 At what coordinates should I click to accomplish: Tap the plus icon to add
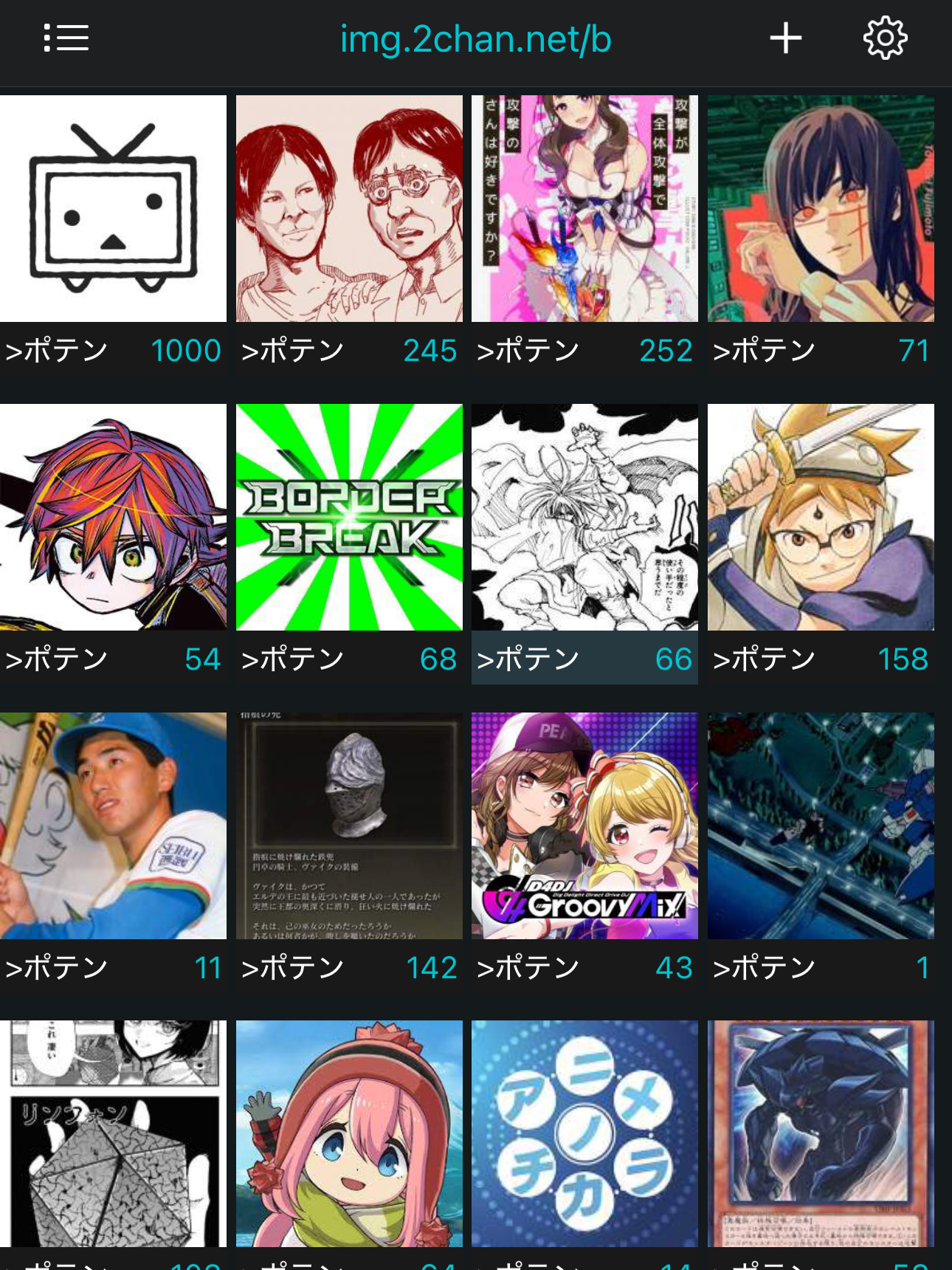tap(785, 38)
